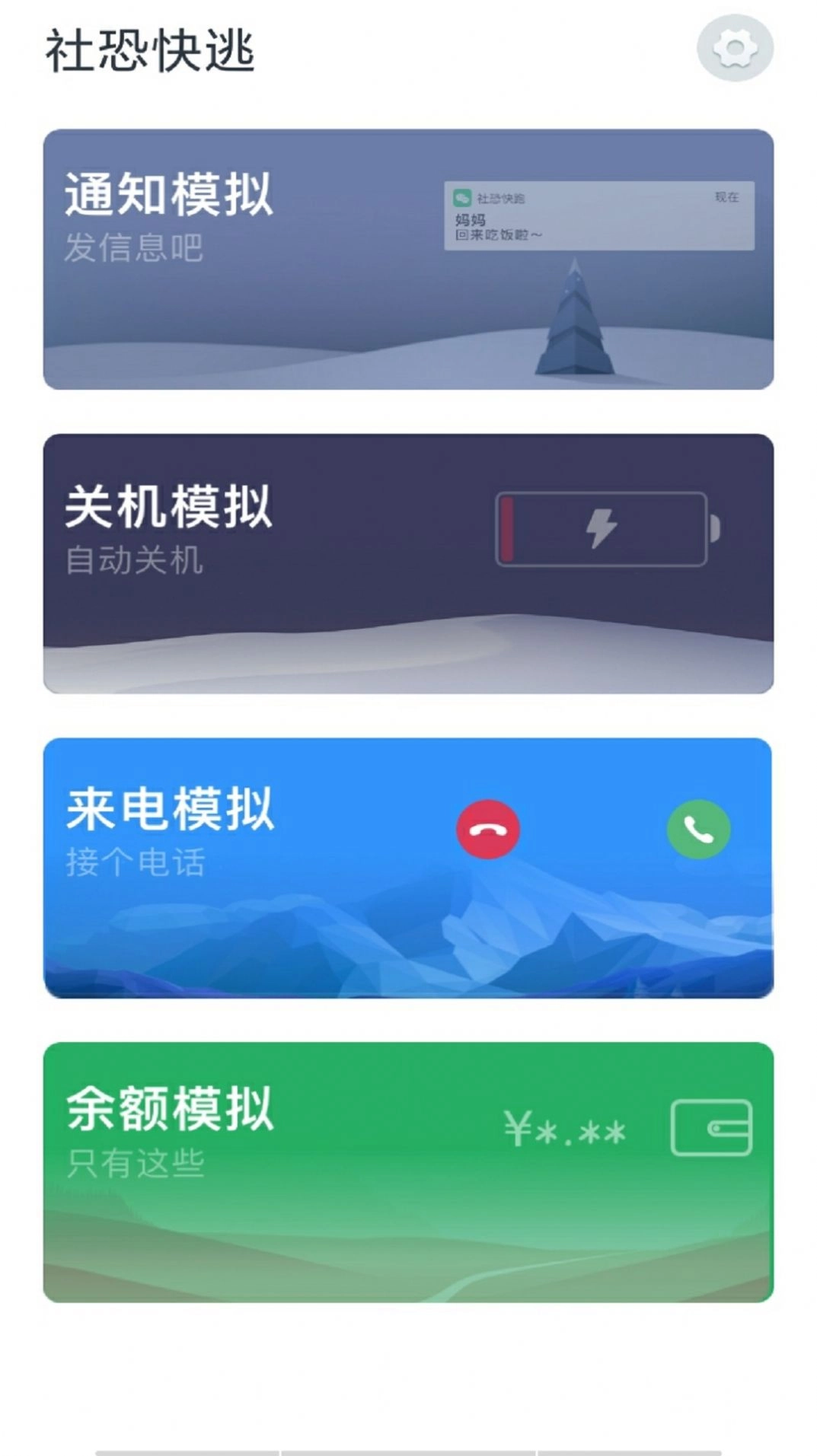
Task: Click the 社恐快跑 app icon in the notification
Action: pyautogui.click(x=462, y=197)
